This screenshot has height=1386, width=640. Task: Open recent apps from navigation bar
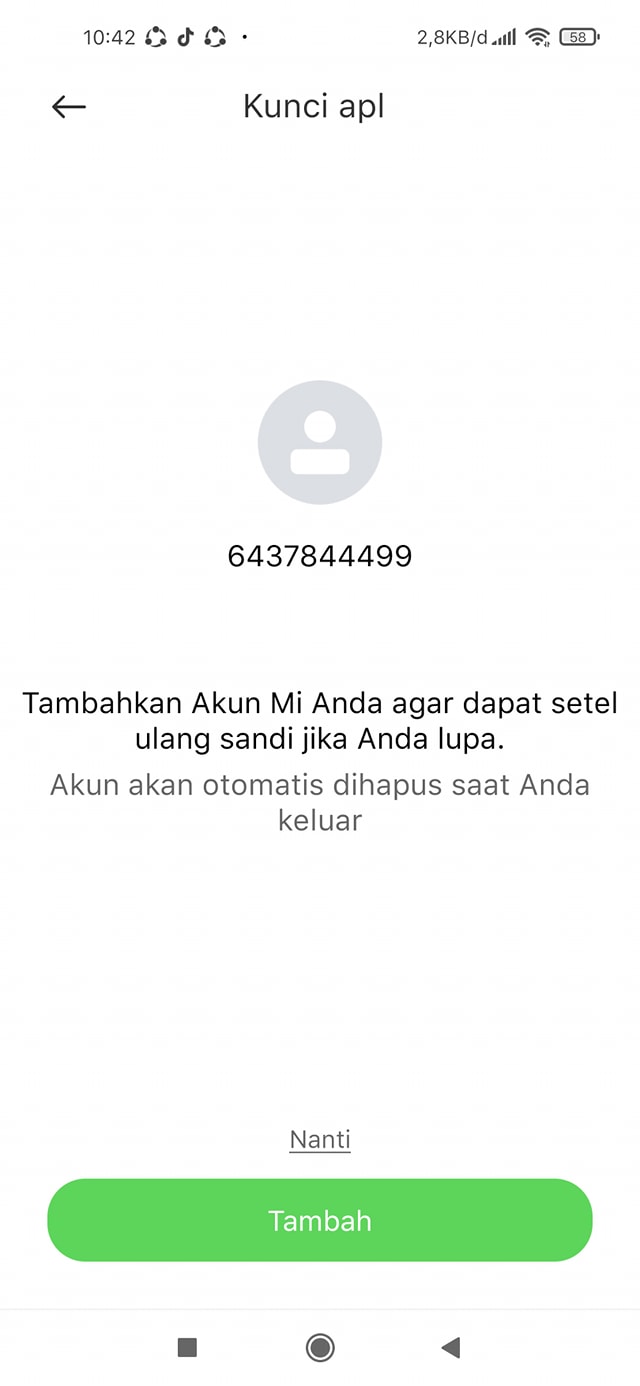(187, 1348)
